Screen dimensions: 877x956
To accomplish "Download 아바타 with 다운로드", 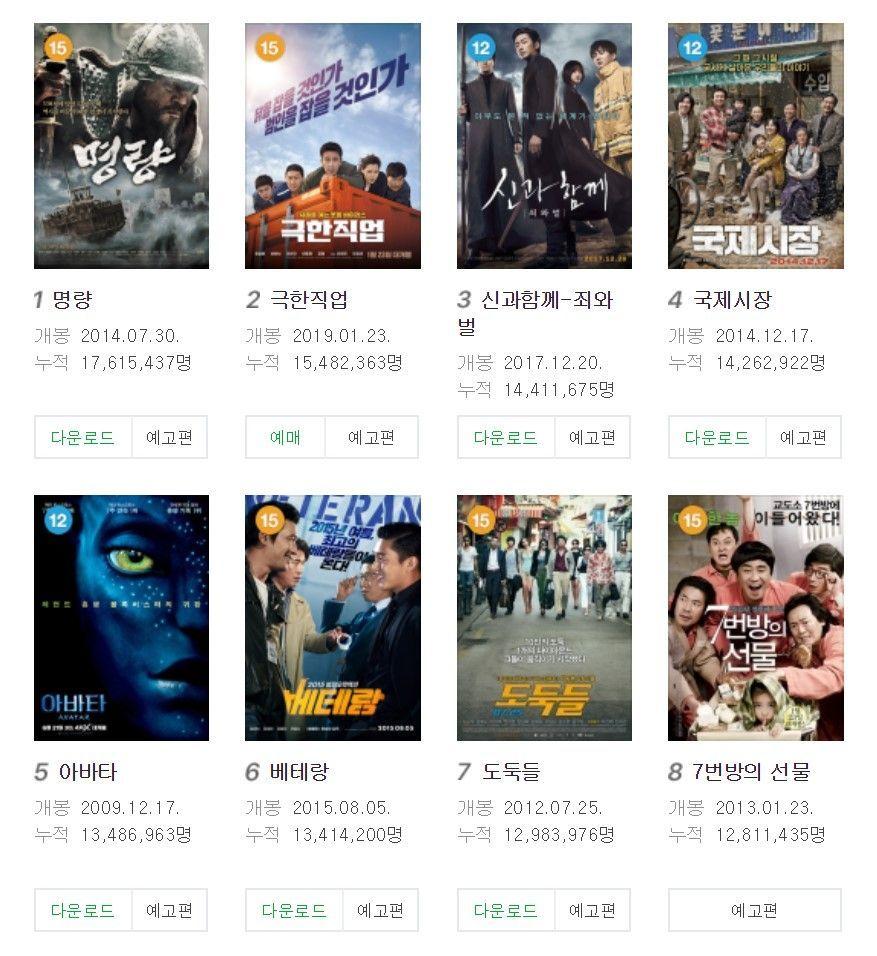I will [x=83, y=910].
